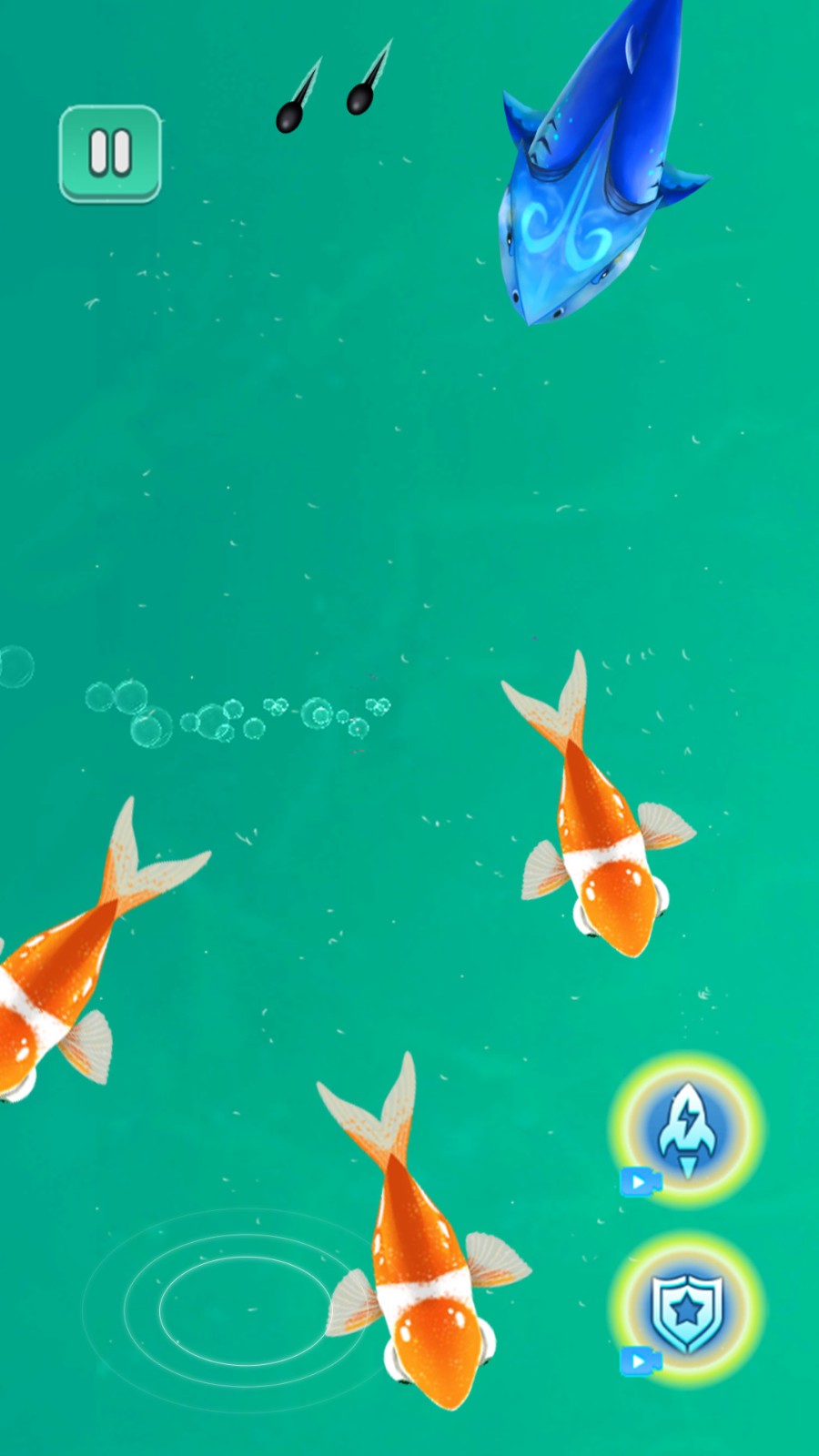Activate the rocket speed boost
This screenshot has width=819, height=1456.
pos(687,1129)
